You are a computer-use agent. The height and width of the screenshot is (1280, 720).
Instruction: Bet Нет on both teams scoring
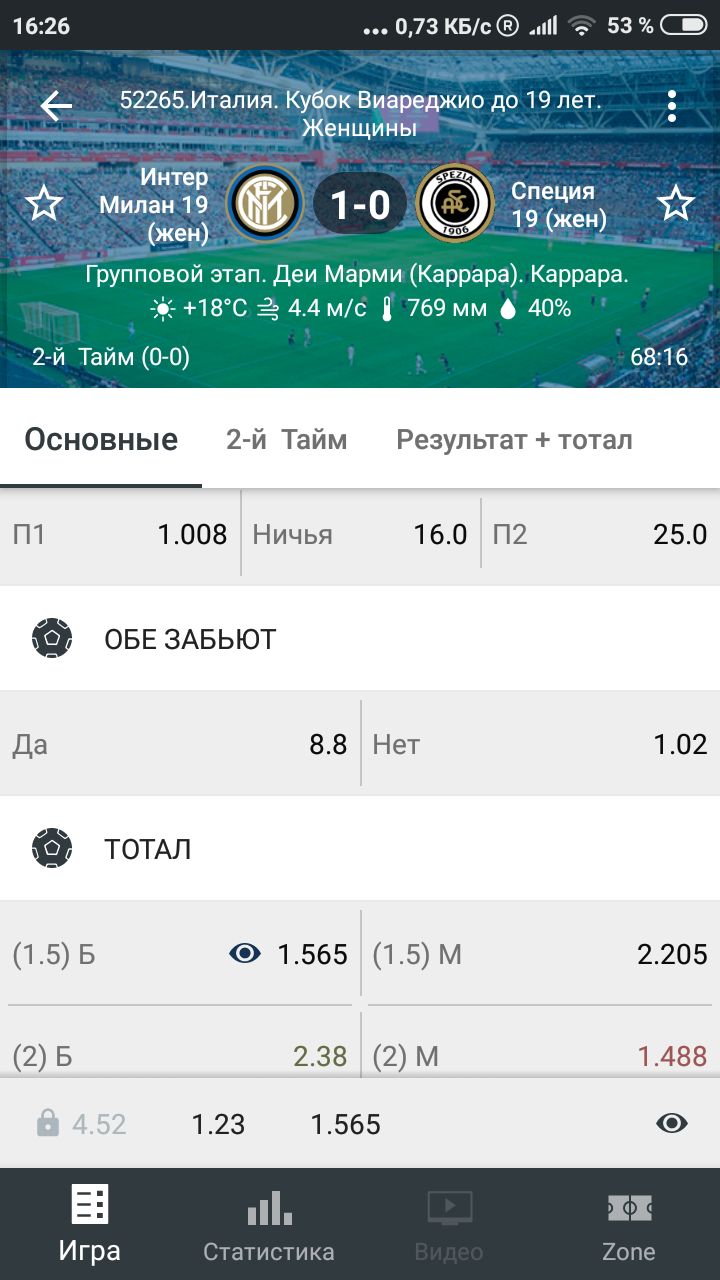pos(540,744)
